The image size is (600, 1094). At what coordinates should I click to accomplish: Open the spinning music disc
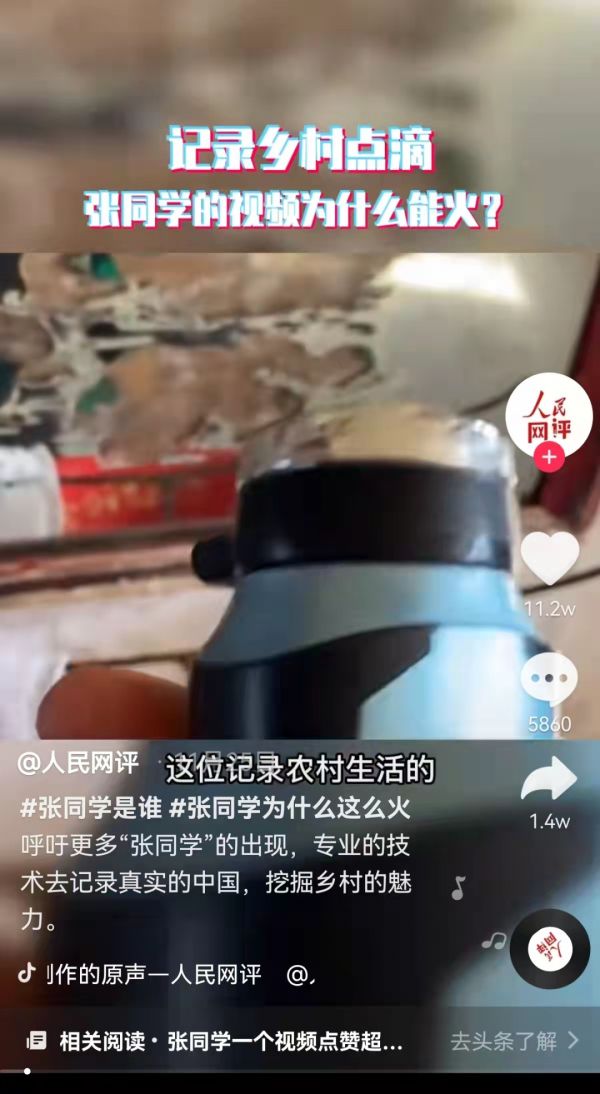pyautogui.click(x=550, y=949)
